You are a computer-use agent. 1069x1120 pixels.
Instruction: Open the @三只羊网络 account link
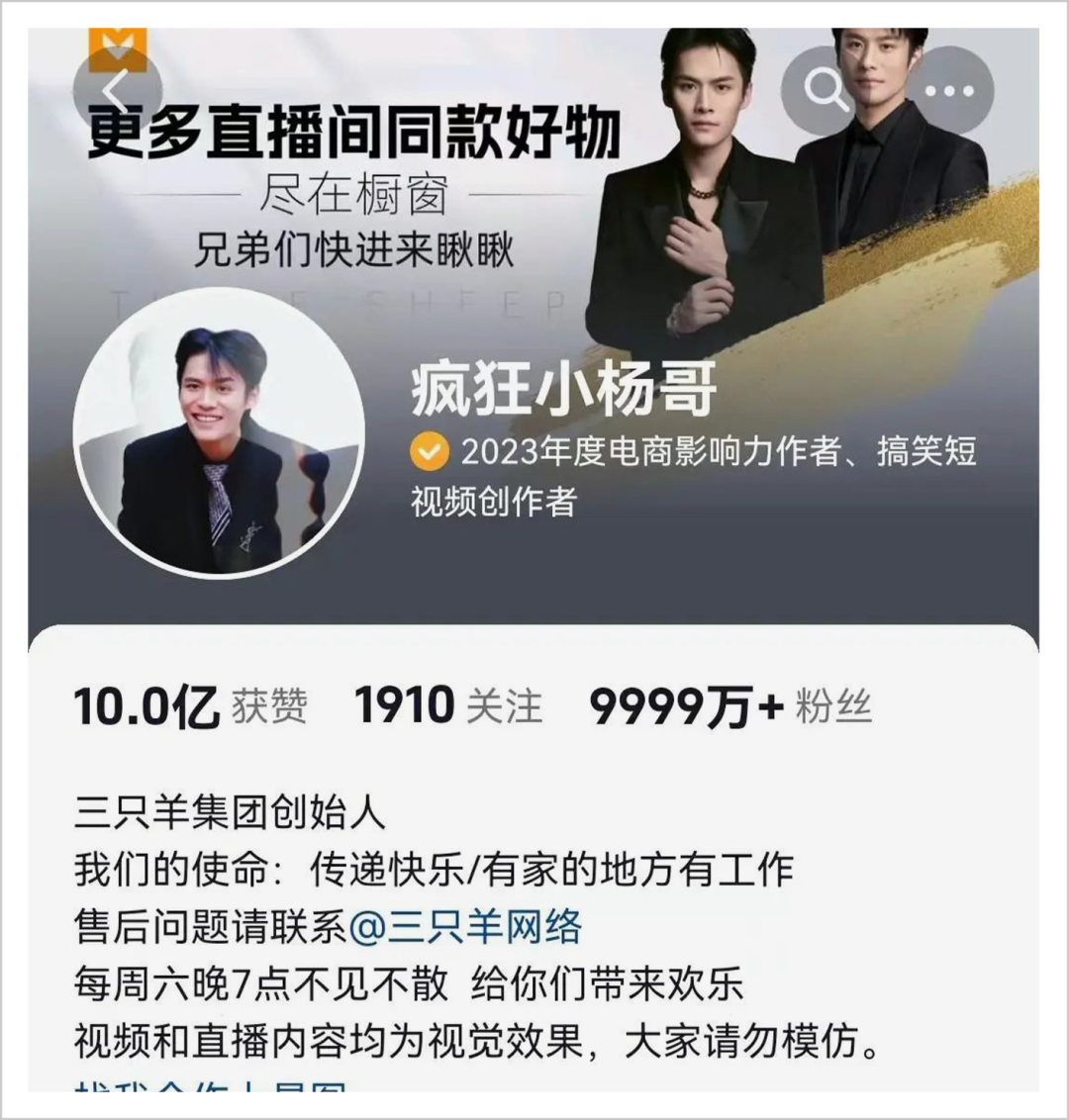pos(465,927)
